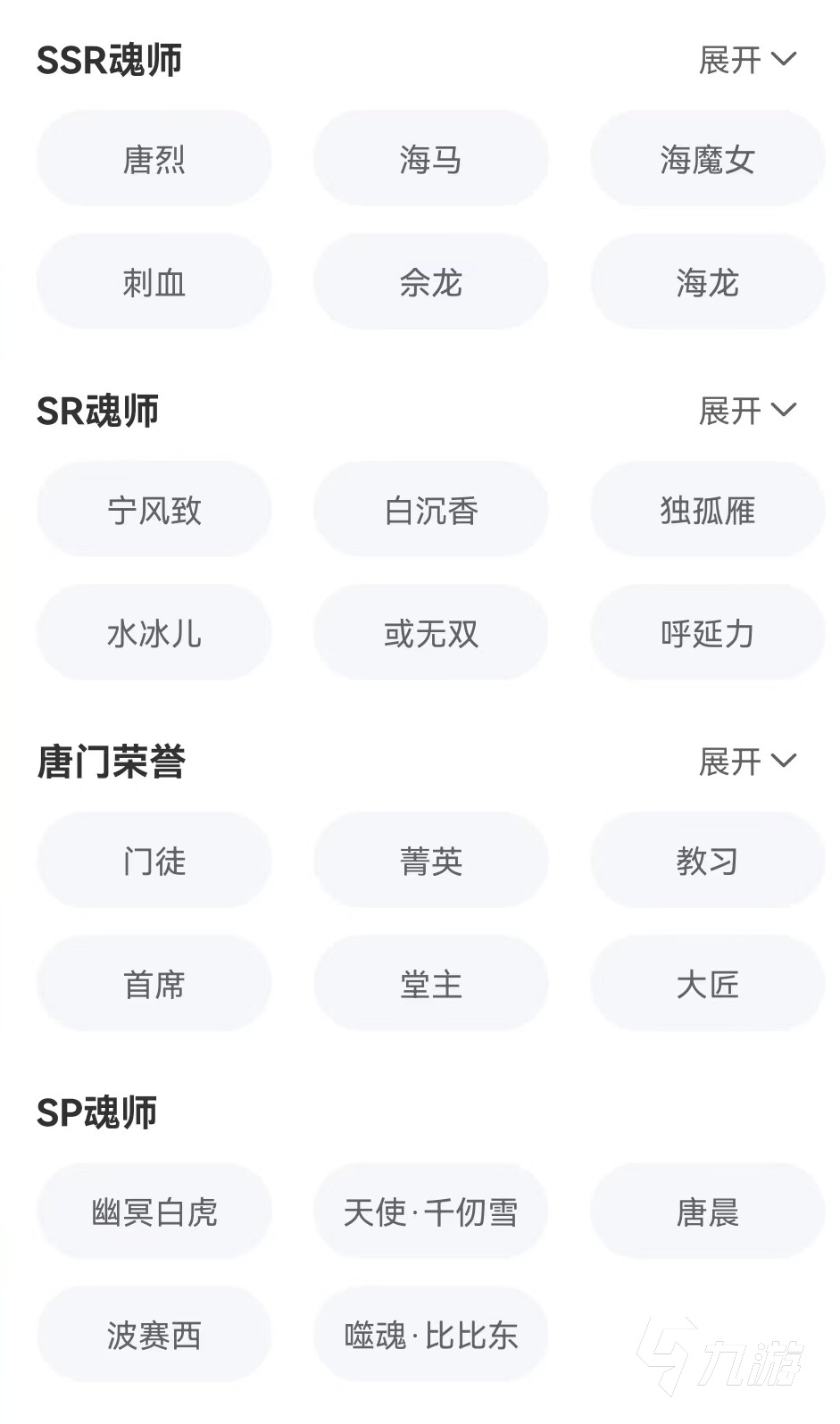Tap the 菁英 chip
Screen dimensions: 840x1424
(x=430, y=862)
